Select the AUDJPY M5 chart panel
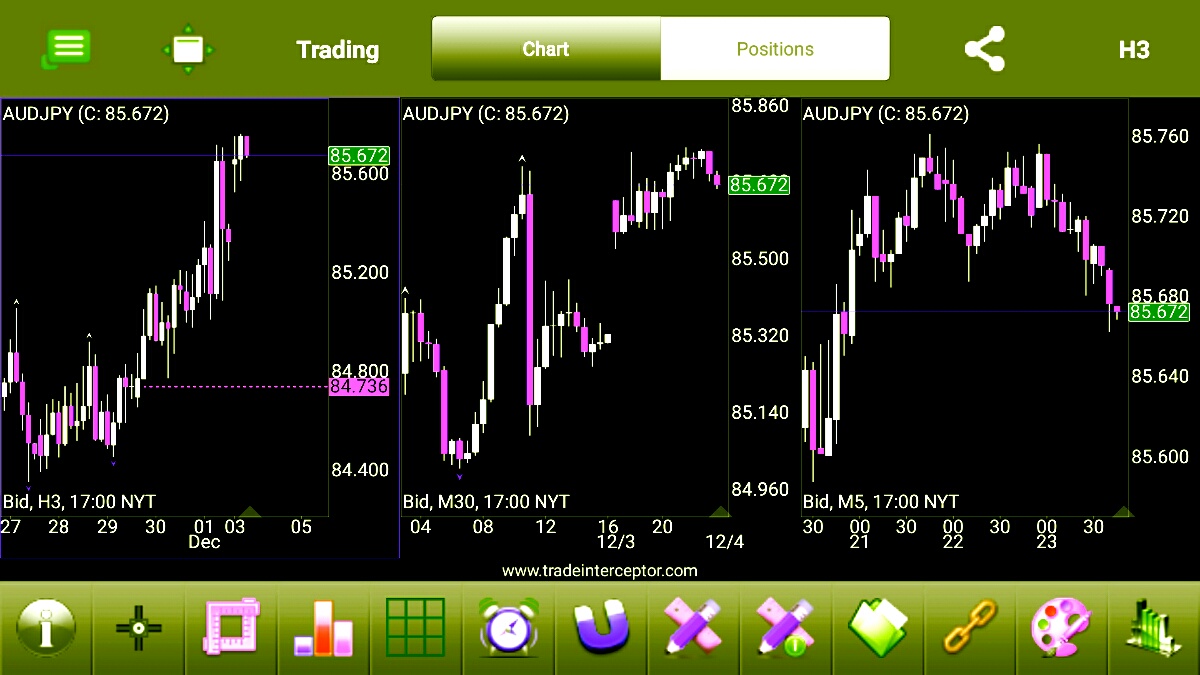Screen dimensions: 1200x675 coord(965,320)
